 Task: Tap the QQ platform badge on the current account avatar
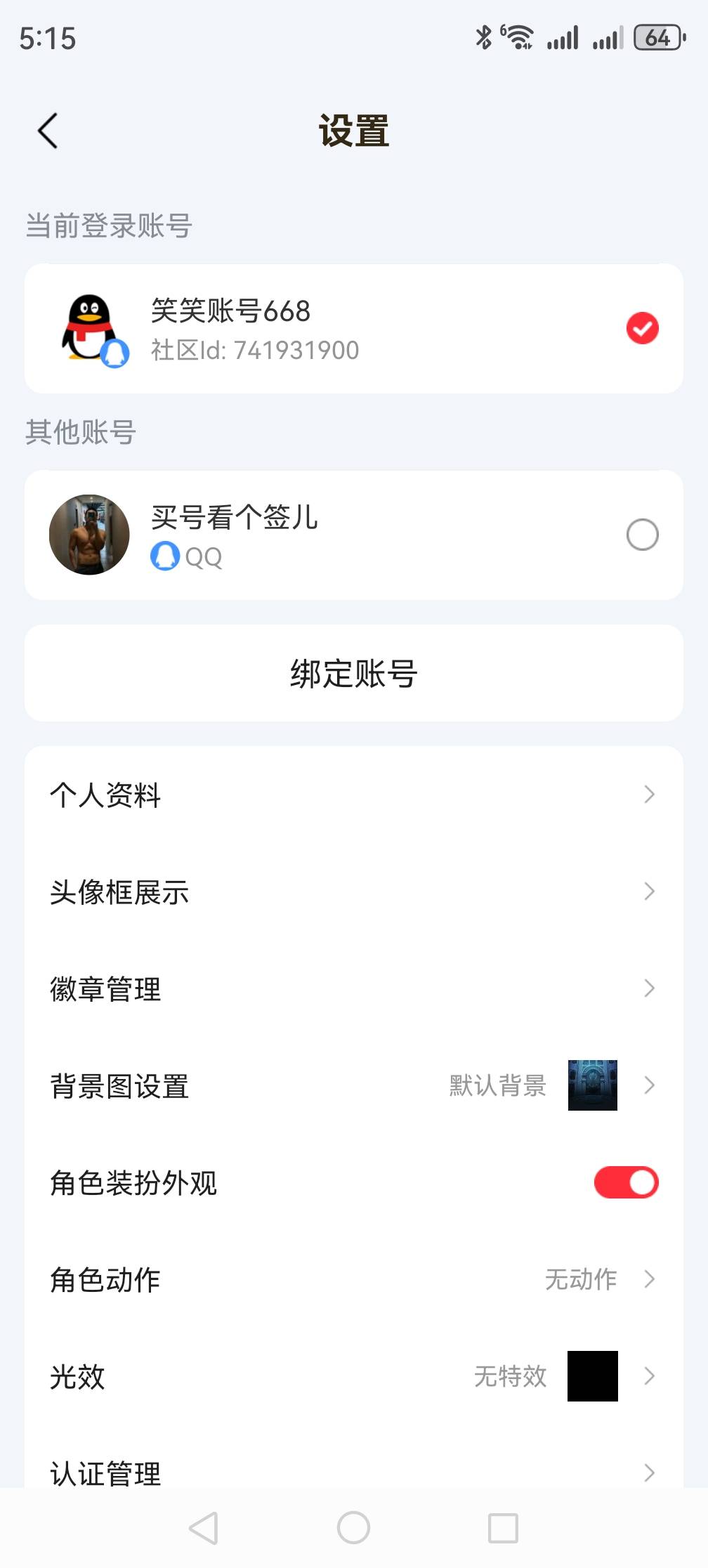point(114,355)
